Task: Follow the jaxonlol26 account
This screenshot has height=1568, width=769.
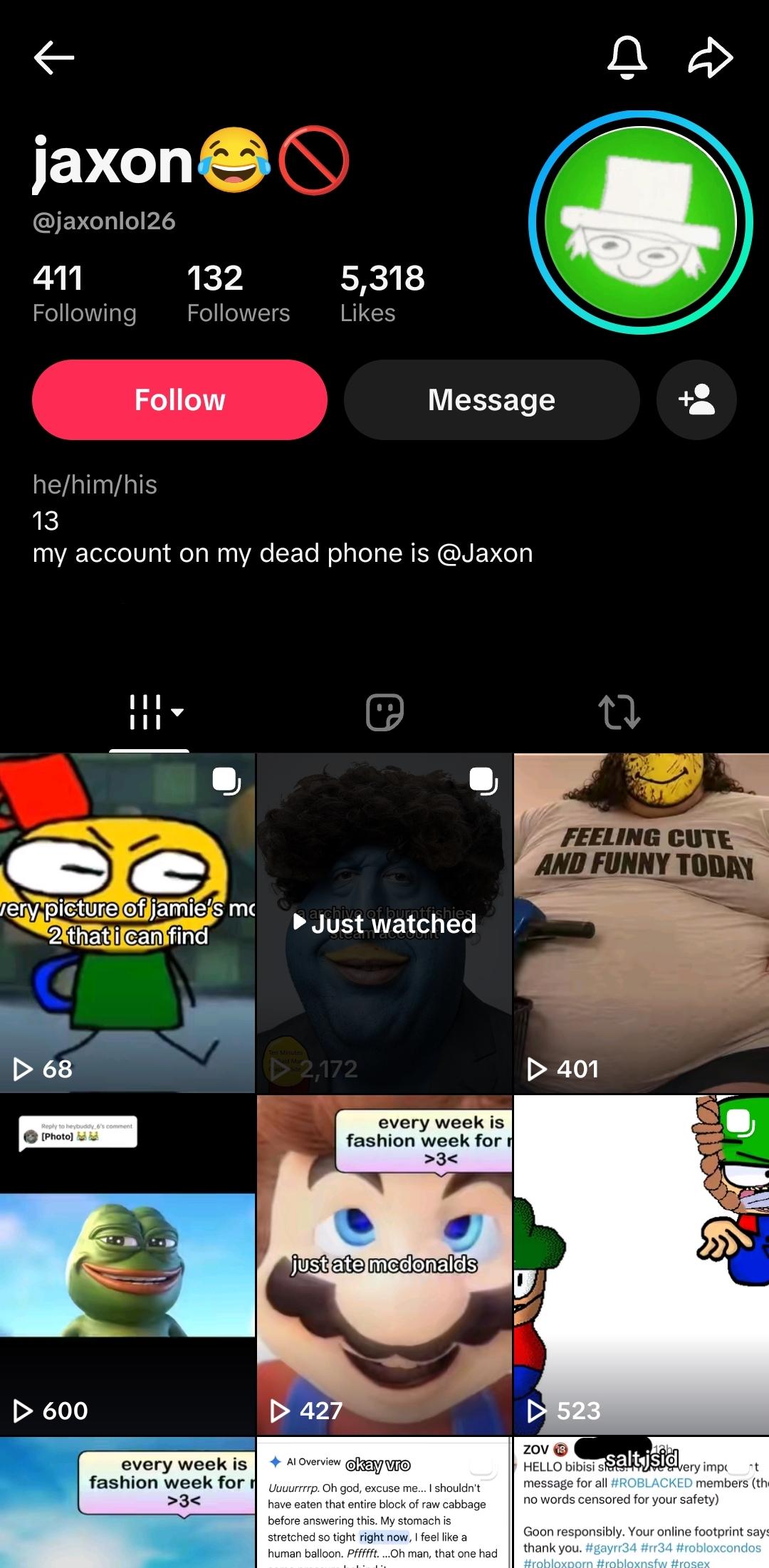Action: 179,399
